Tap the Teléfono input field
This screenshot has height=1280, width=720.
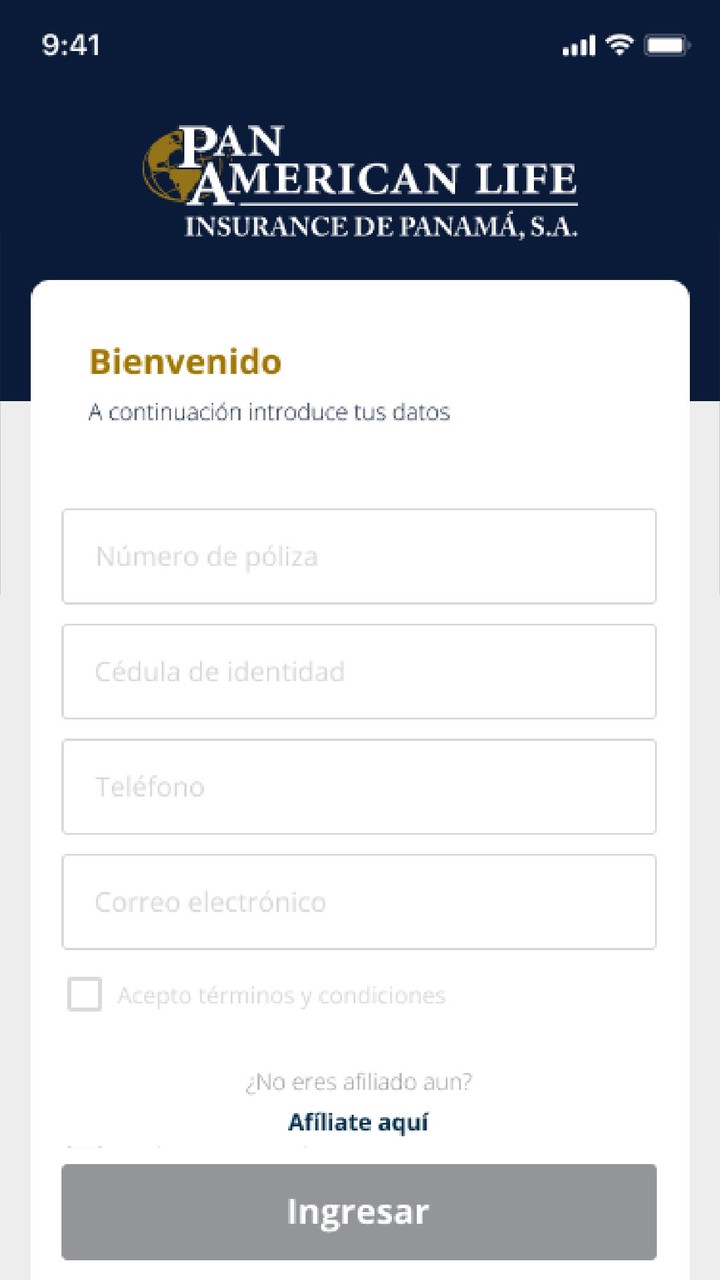(359, 786)
